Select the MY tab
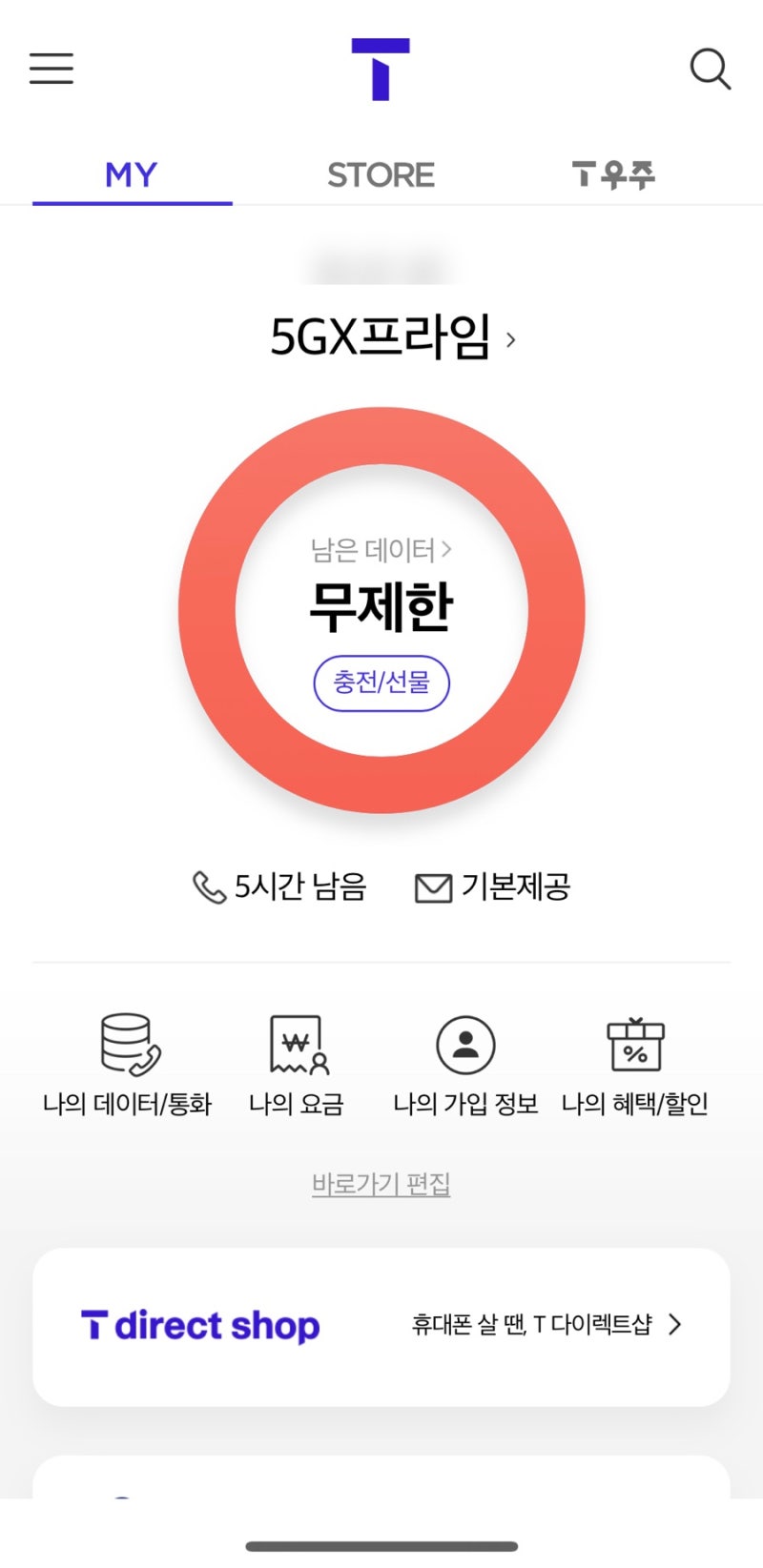This screenshot has height=1568, width=763. 132,174
